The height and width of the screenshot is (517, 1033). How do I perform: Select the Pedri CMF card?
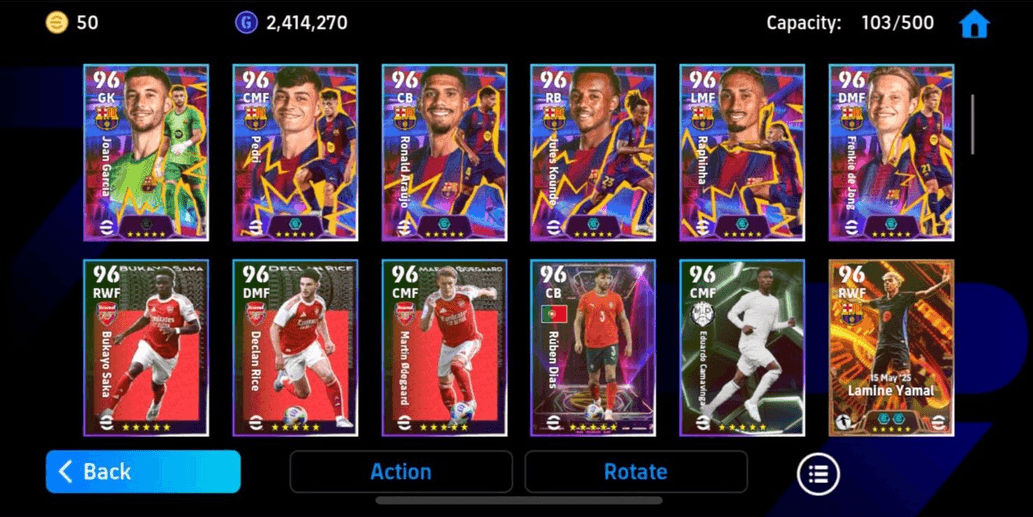coord(295,153)
